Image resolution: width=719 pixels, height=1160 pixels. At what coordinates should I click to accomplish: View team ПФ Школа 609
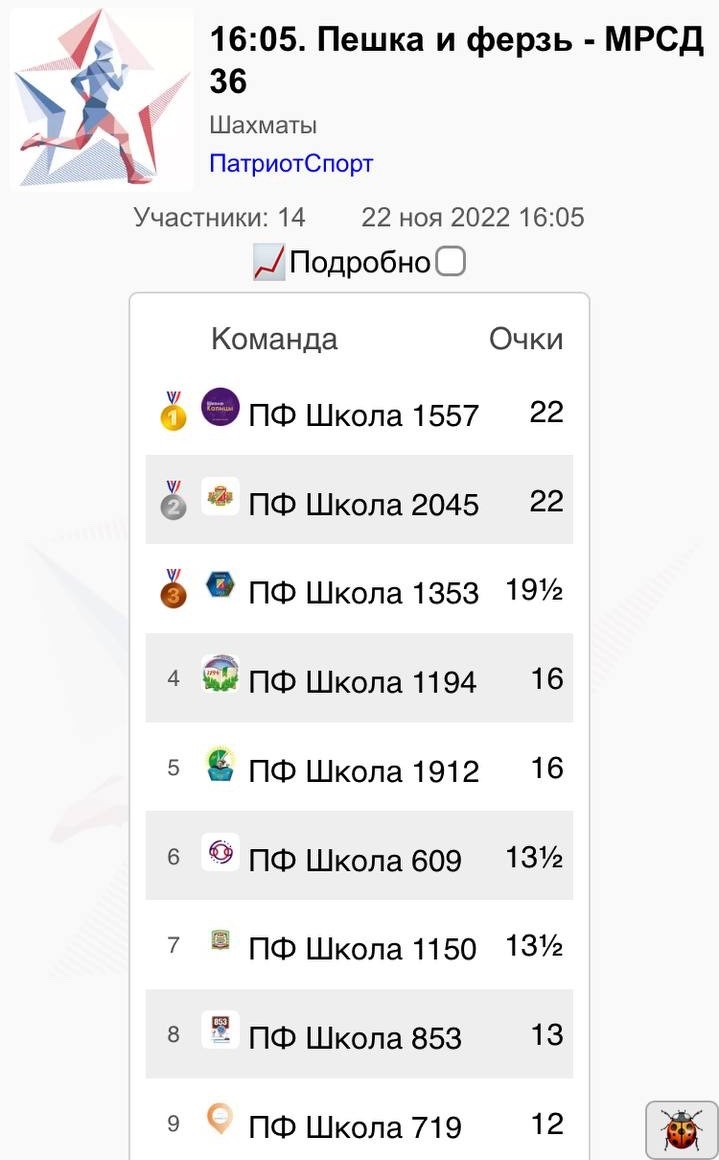pos(355,860)
